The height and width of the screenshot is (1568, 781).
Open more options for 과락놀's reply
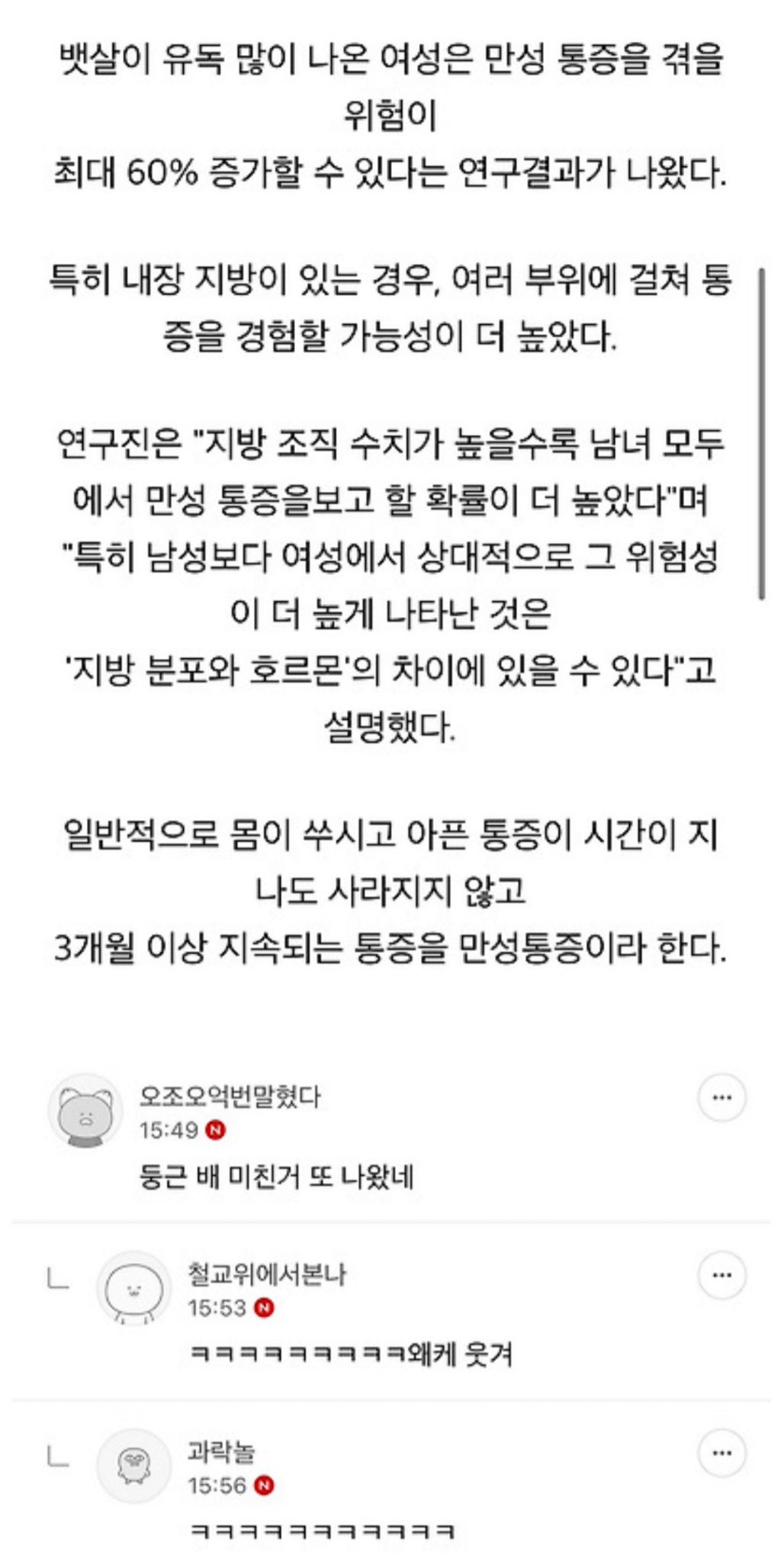pos(722,1453)
